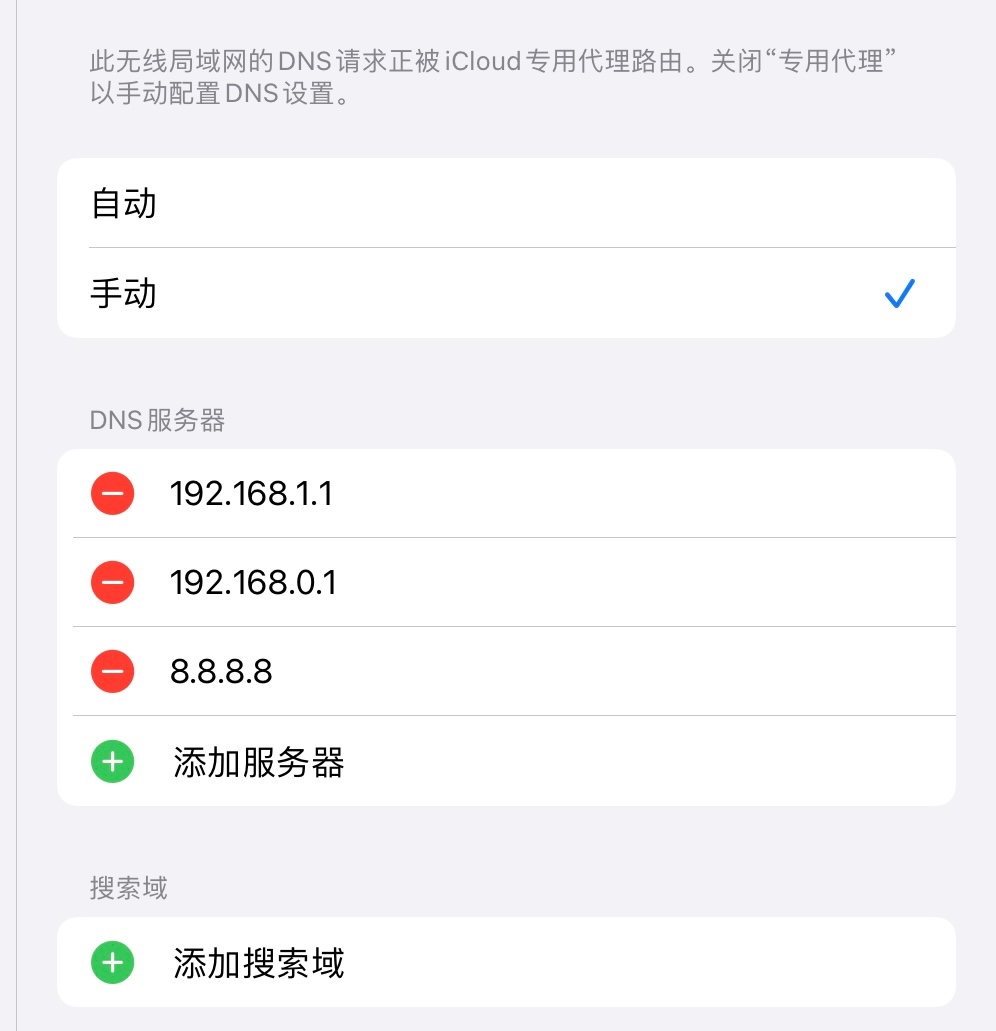Delete the 192.168.0.1 server entry

click(113, 583)
